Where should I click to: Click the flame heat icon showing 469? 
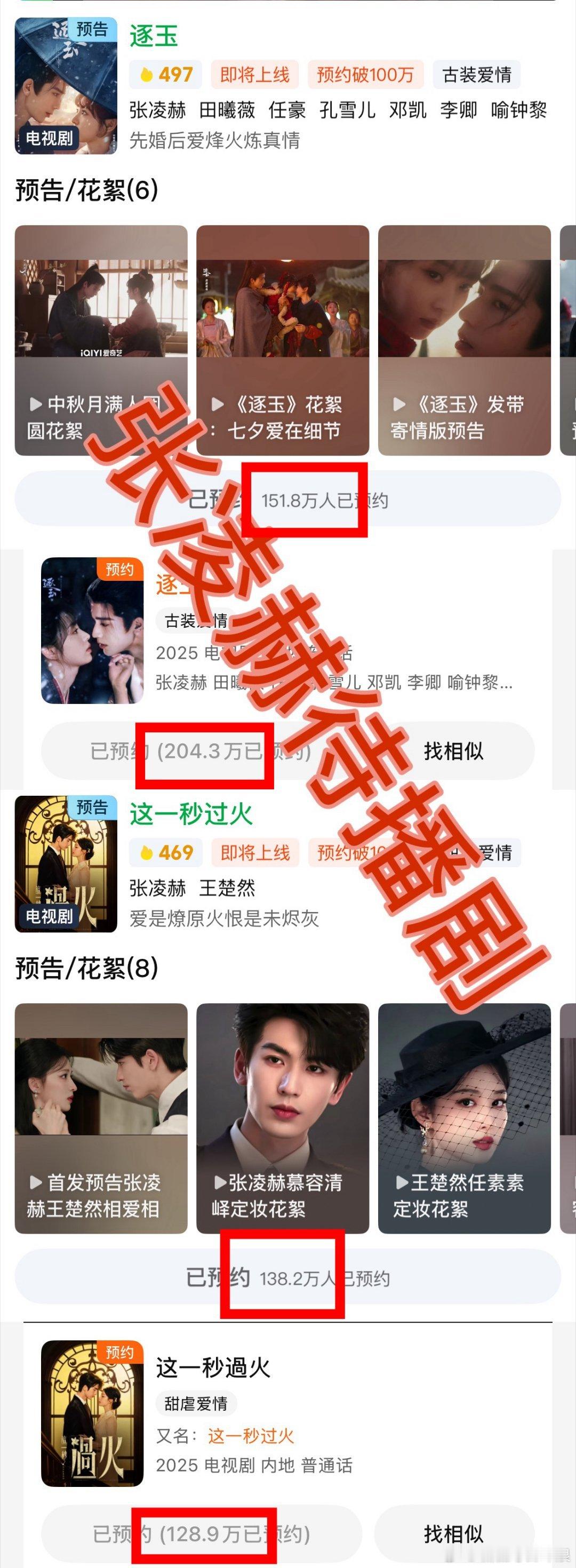pos(163,852)
